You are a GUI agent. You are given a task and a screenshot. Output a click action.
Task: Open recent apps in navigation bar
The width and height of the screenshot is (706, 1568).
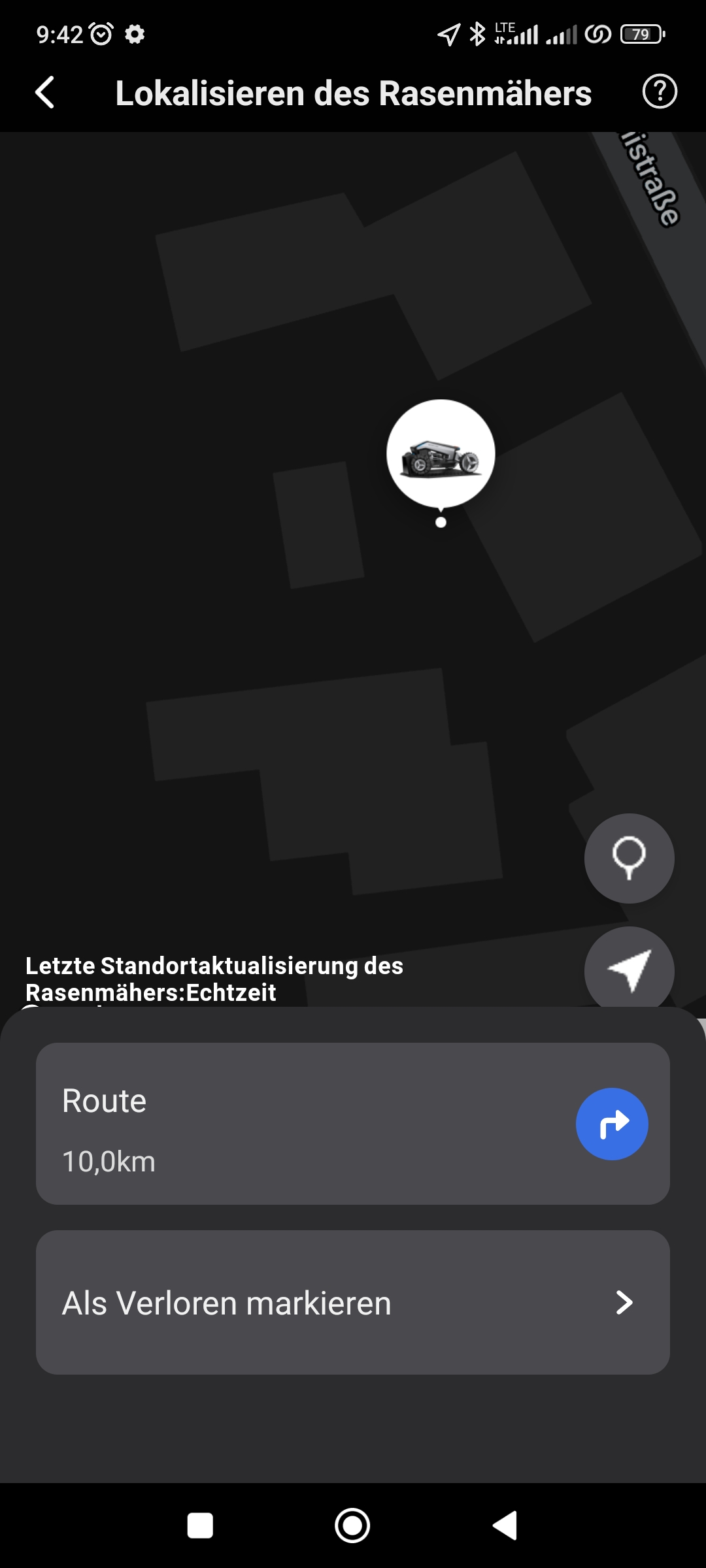click(x=200, y=1526)
